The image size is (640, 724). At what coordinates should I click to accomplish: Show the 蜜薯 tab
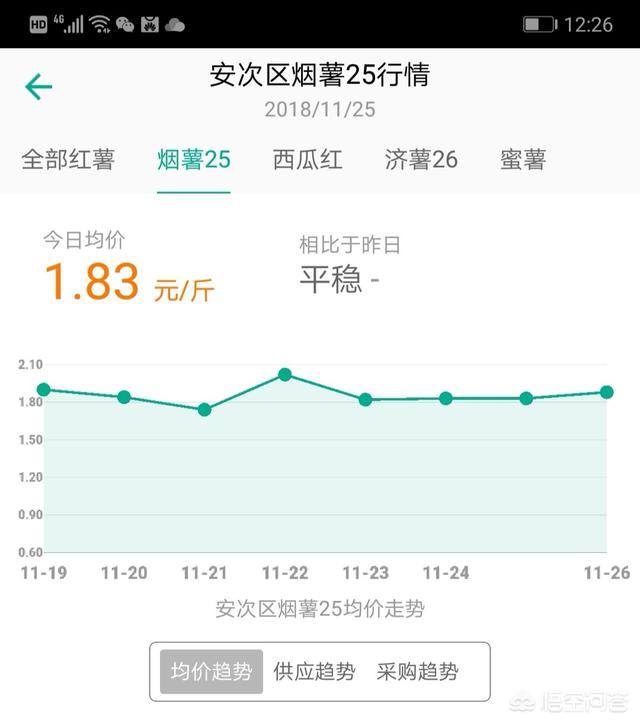coord(523,160)
